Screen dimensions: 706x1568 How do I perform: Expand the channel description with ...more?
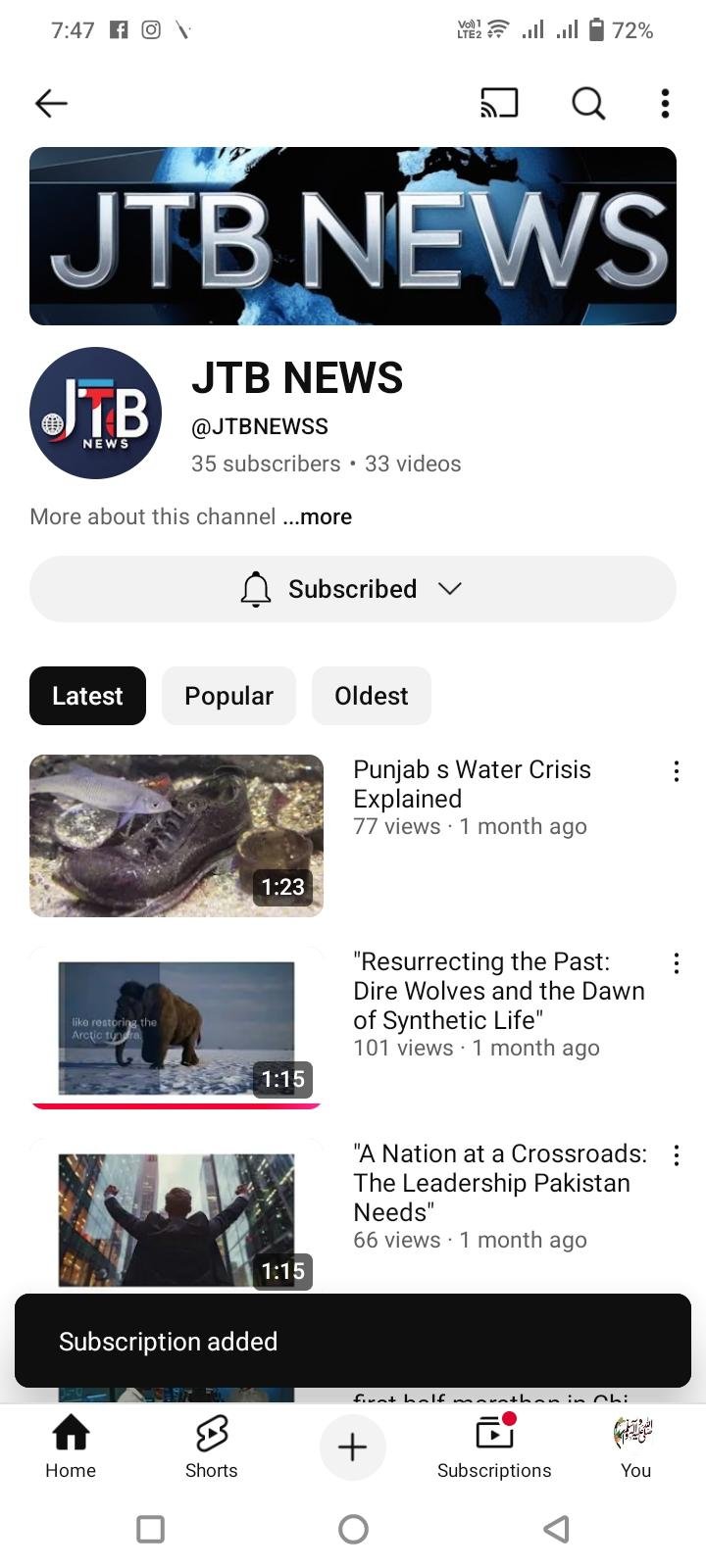coord(317,516)
